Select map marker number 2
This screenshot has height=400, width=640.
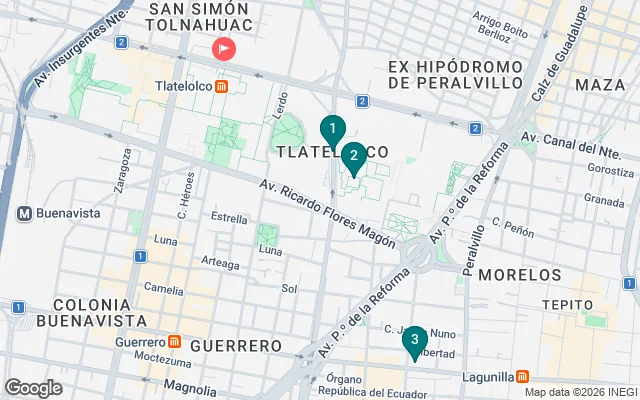point(352,157)
